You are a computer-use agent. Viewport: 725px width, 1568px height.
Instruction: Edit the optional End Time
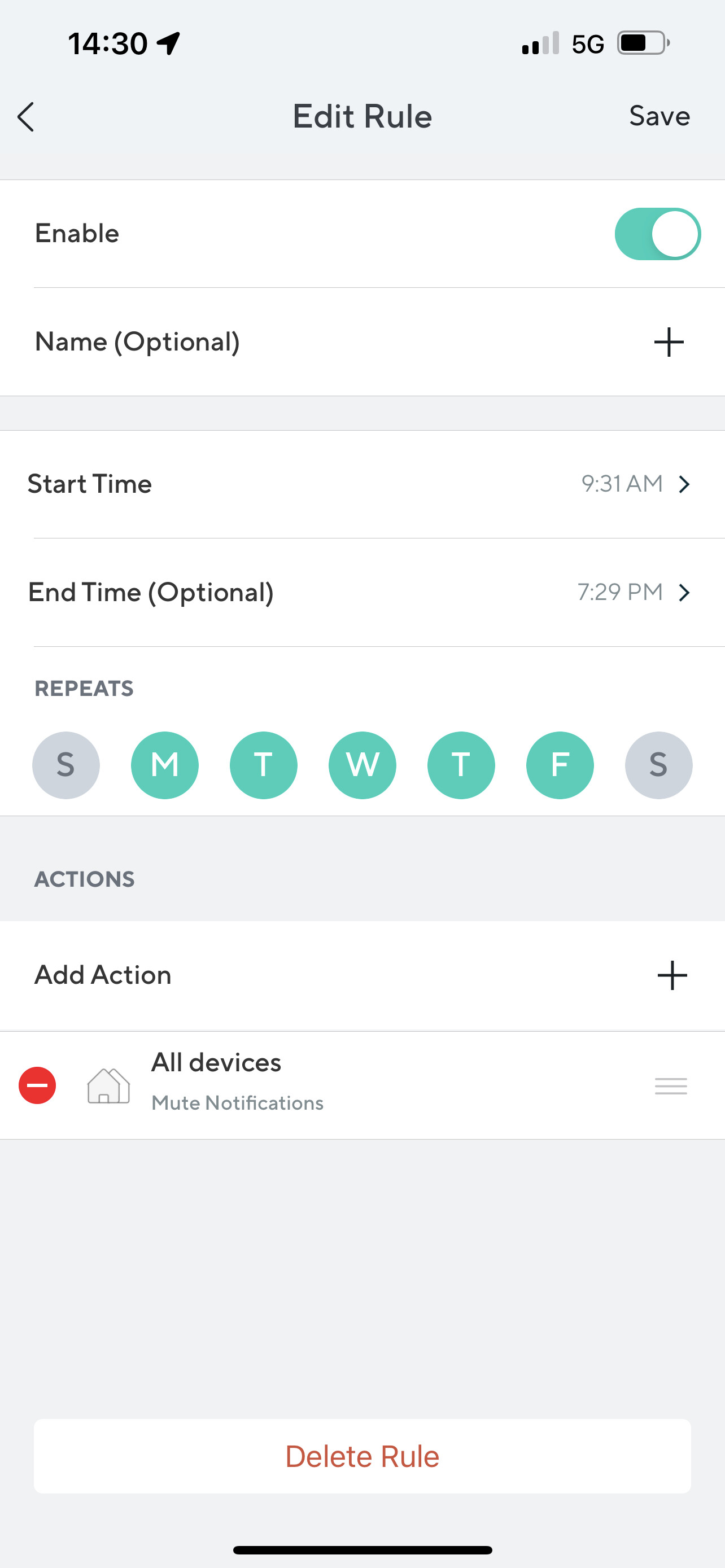click(633, 592)
